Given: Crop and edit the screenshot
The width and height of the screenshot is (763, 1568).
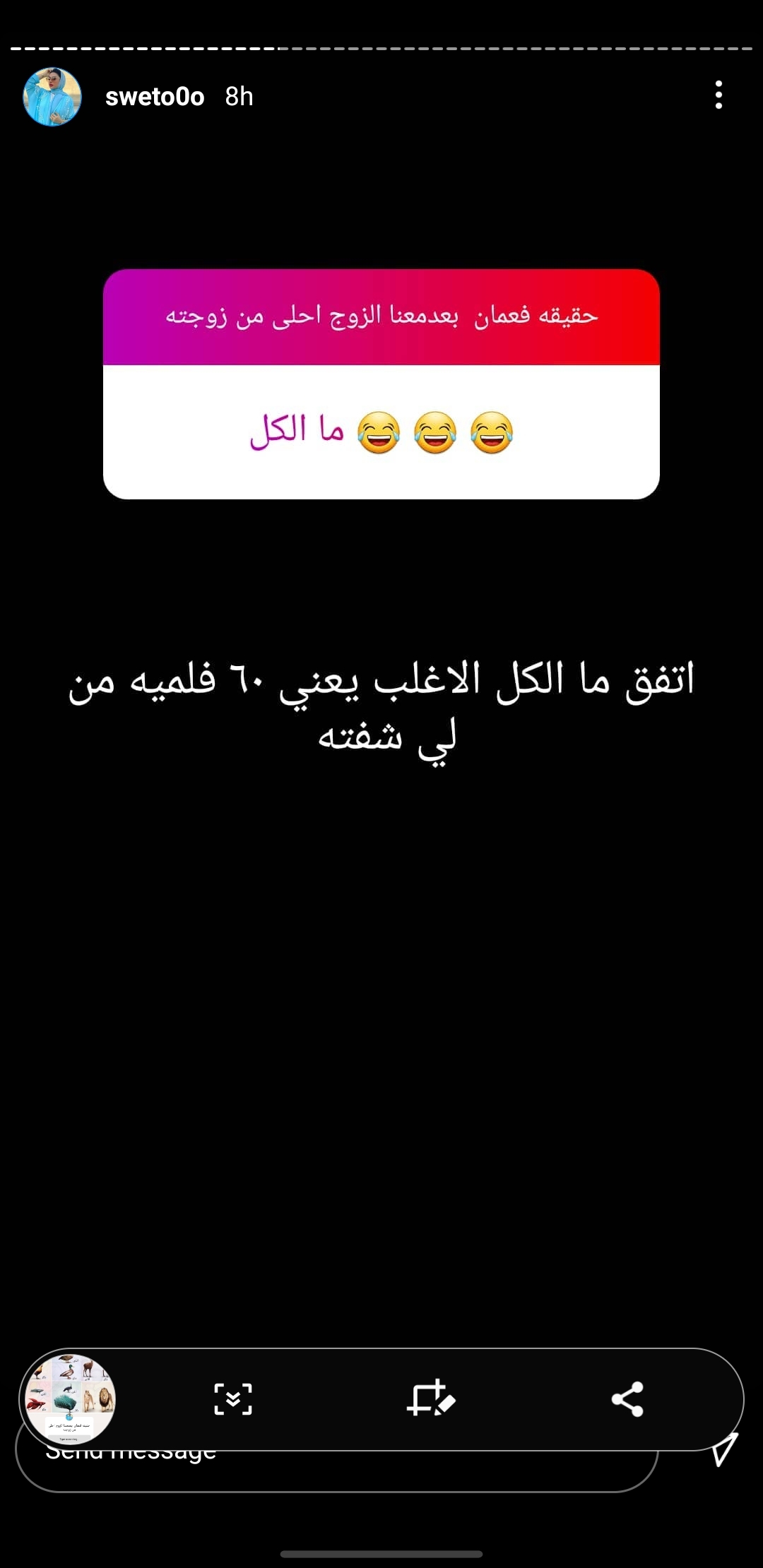Looking at the screenshot, I should coord(431,1398).
